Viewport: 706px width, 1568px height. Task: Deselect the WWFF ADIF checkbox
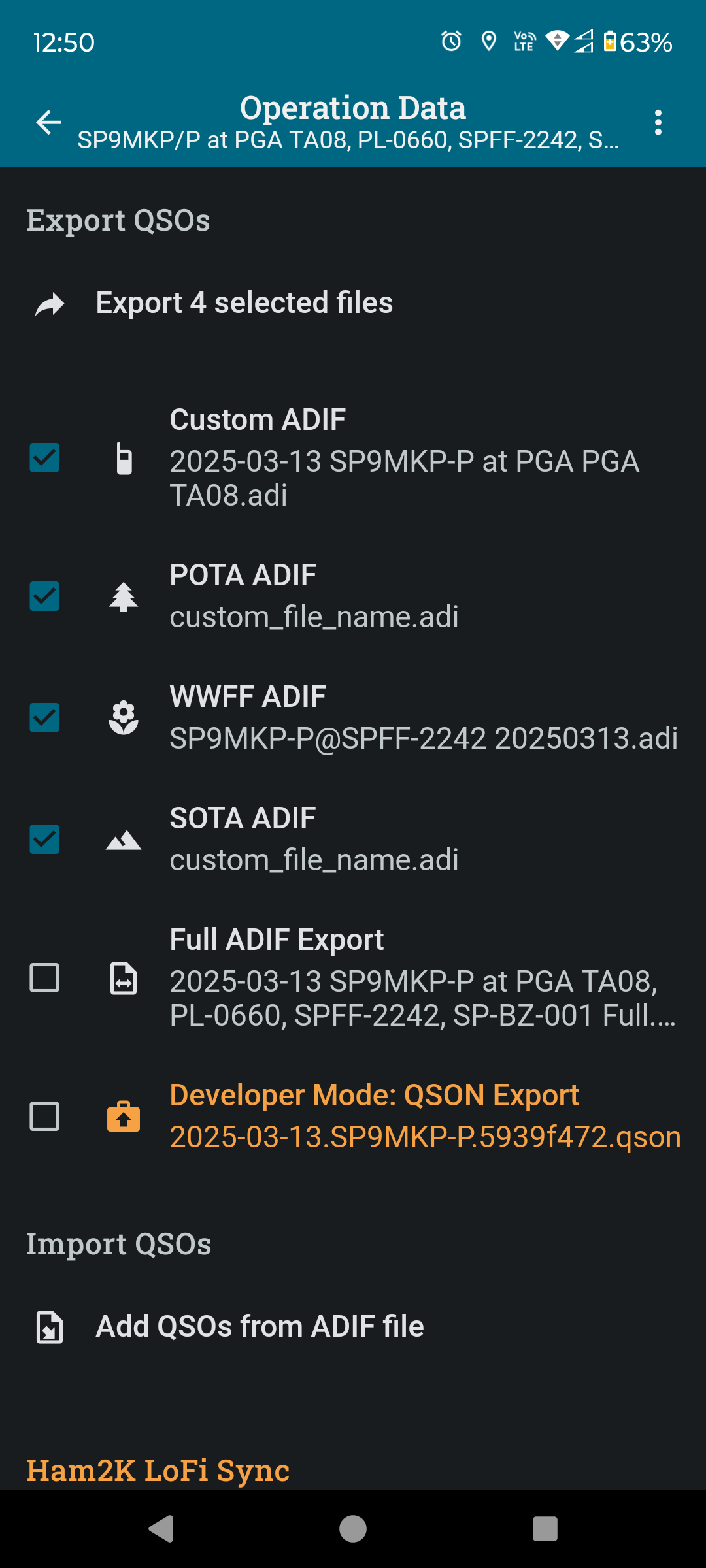click(x=44, y=717)
